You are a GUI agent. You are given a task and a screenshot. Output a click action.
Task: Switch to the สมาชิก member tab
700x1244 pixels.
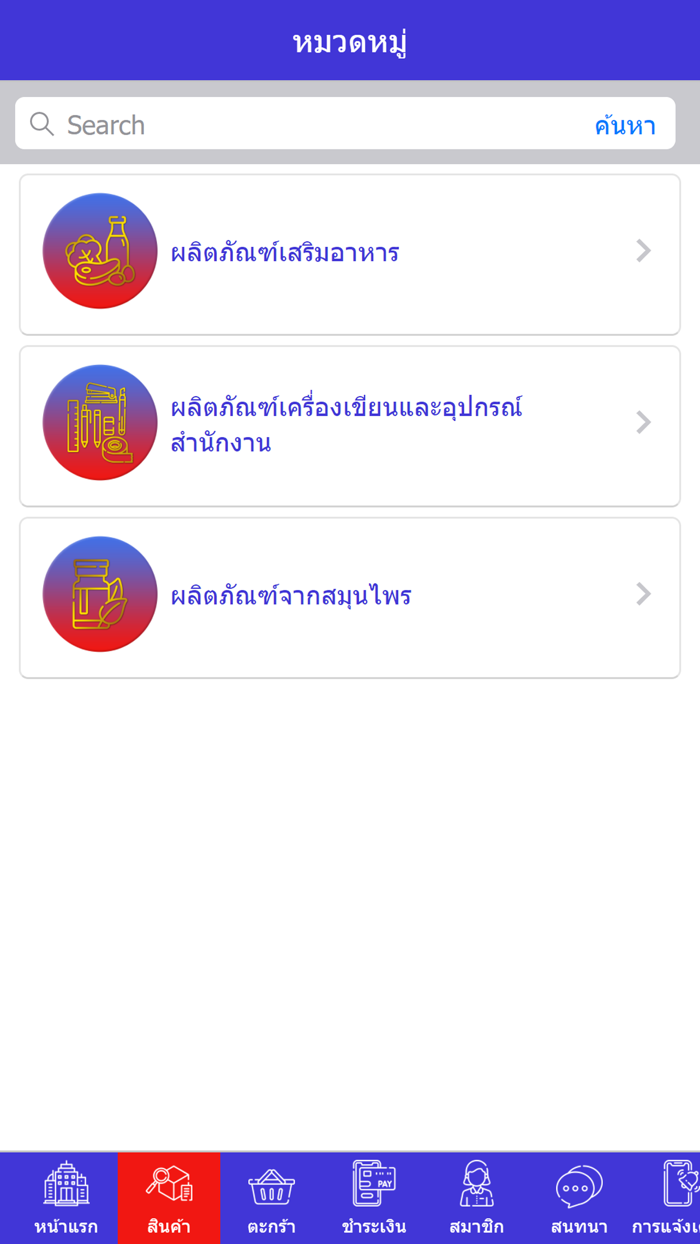(x=476, y=1198)
